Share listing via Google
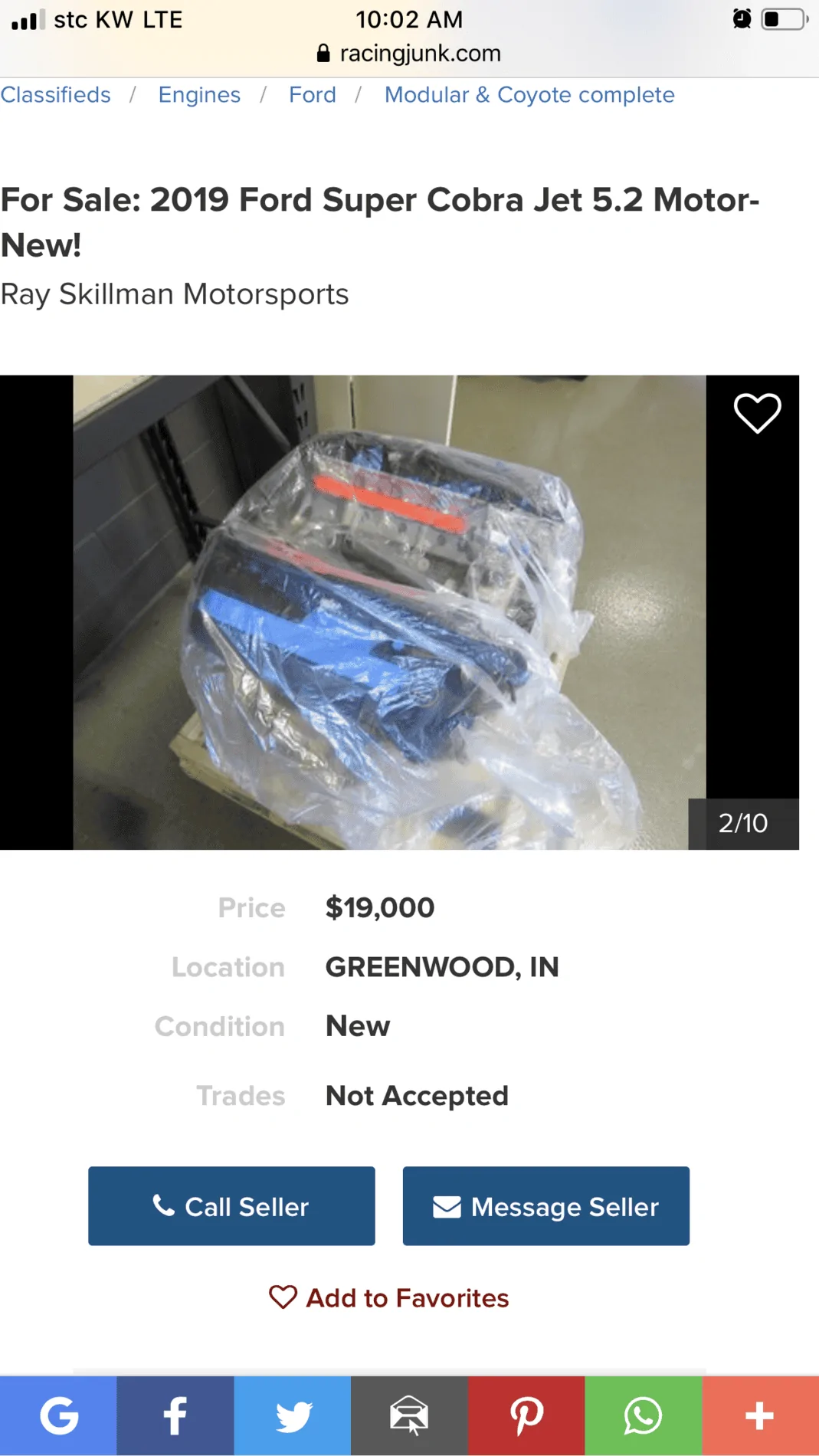This screenshot has height=1456, width=819. 58,1415
